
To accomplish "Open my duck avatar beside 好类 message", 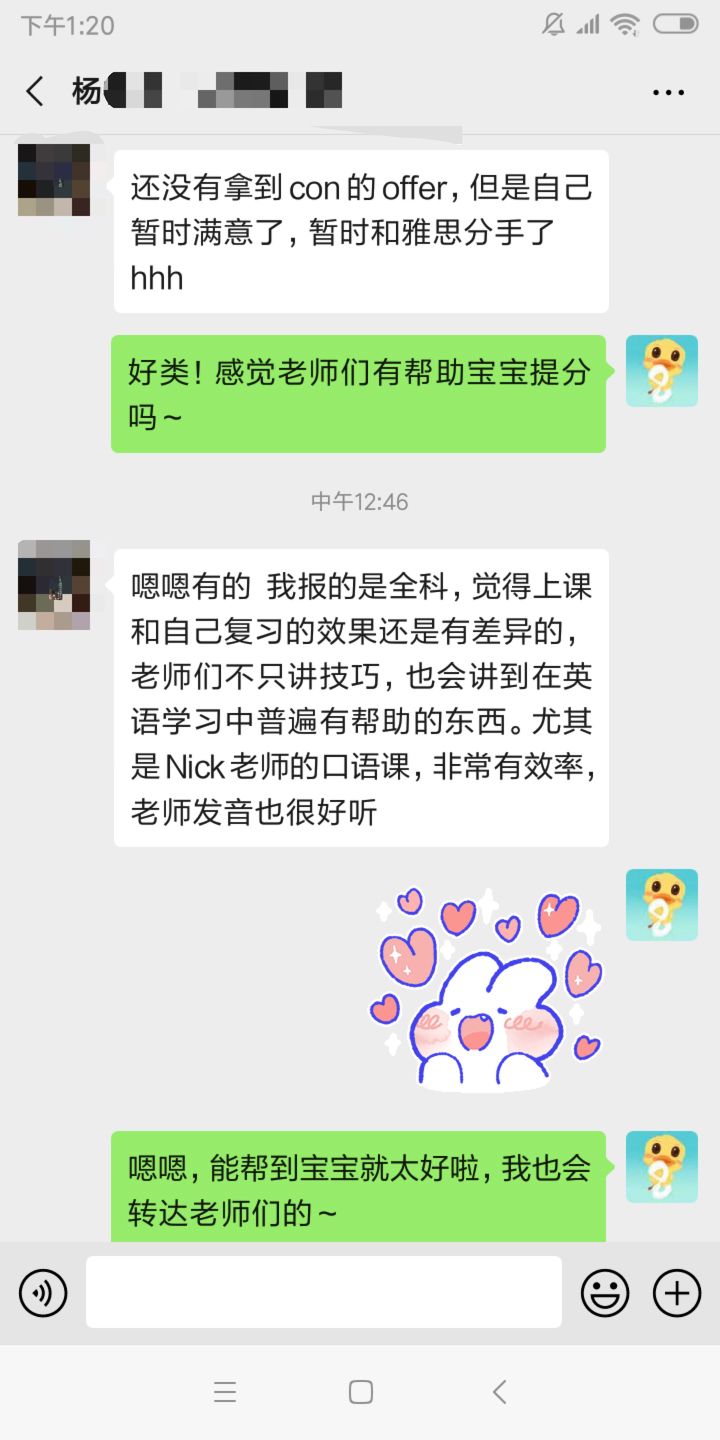I will point(662,371).
